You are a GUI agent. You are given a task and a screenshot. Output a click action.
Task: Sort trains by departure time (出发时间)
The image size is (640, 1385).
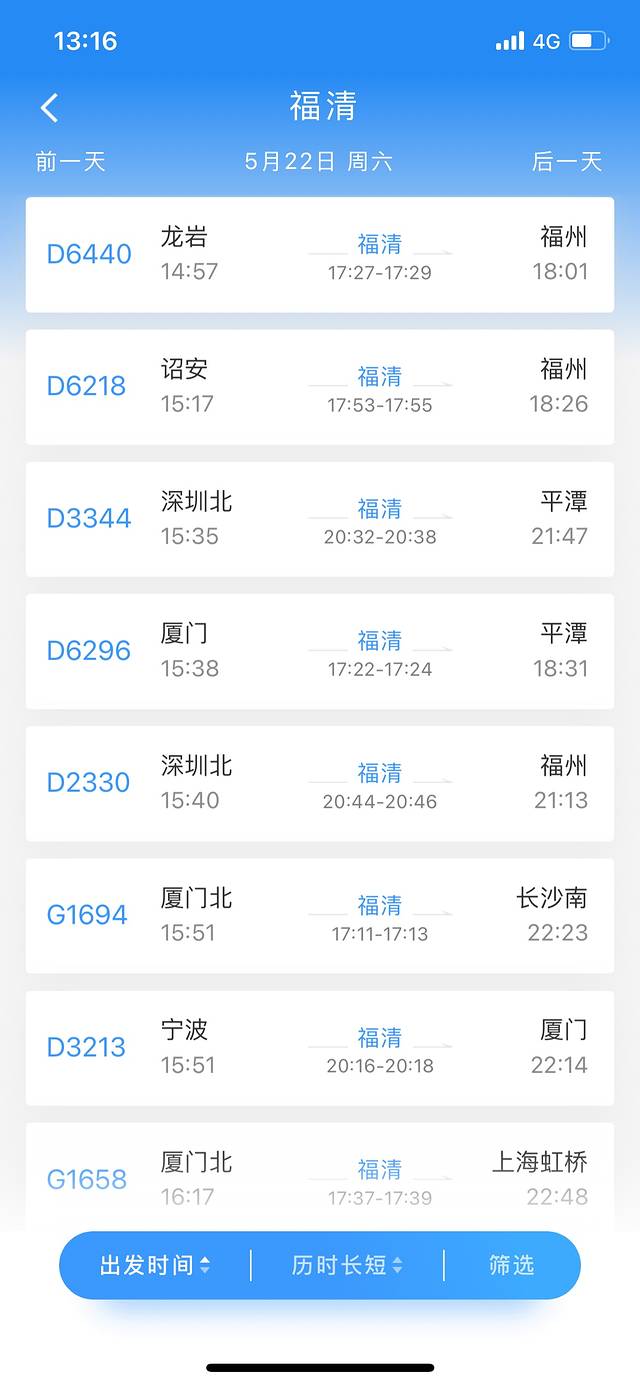point(155,1265)
